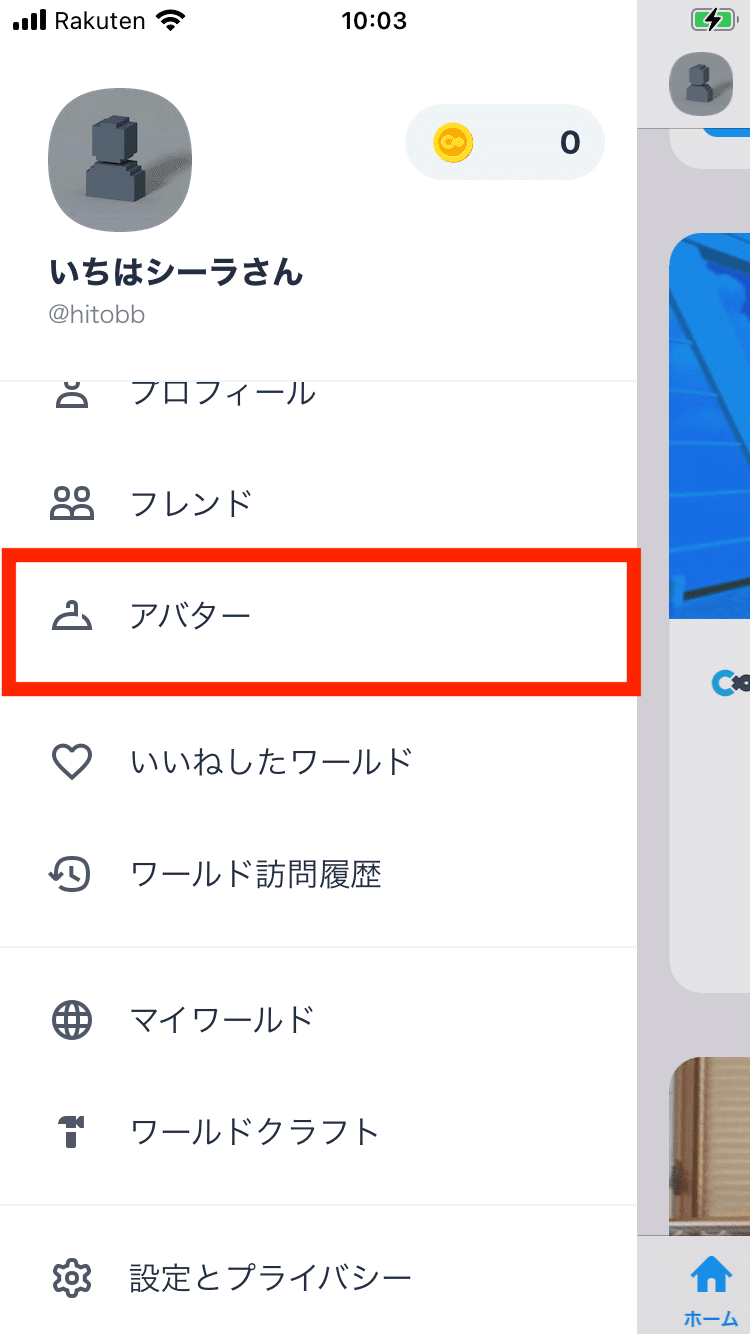Open the フレンド list

click(x=318, y=503)
